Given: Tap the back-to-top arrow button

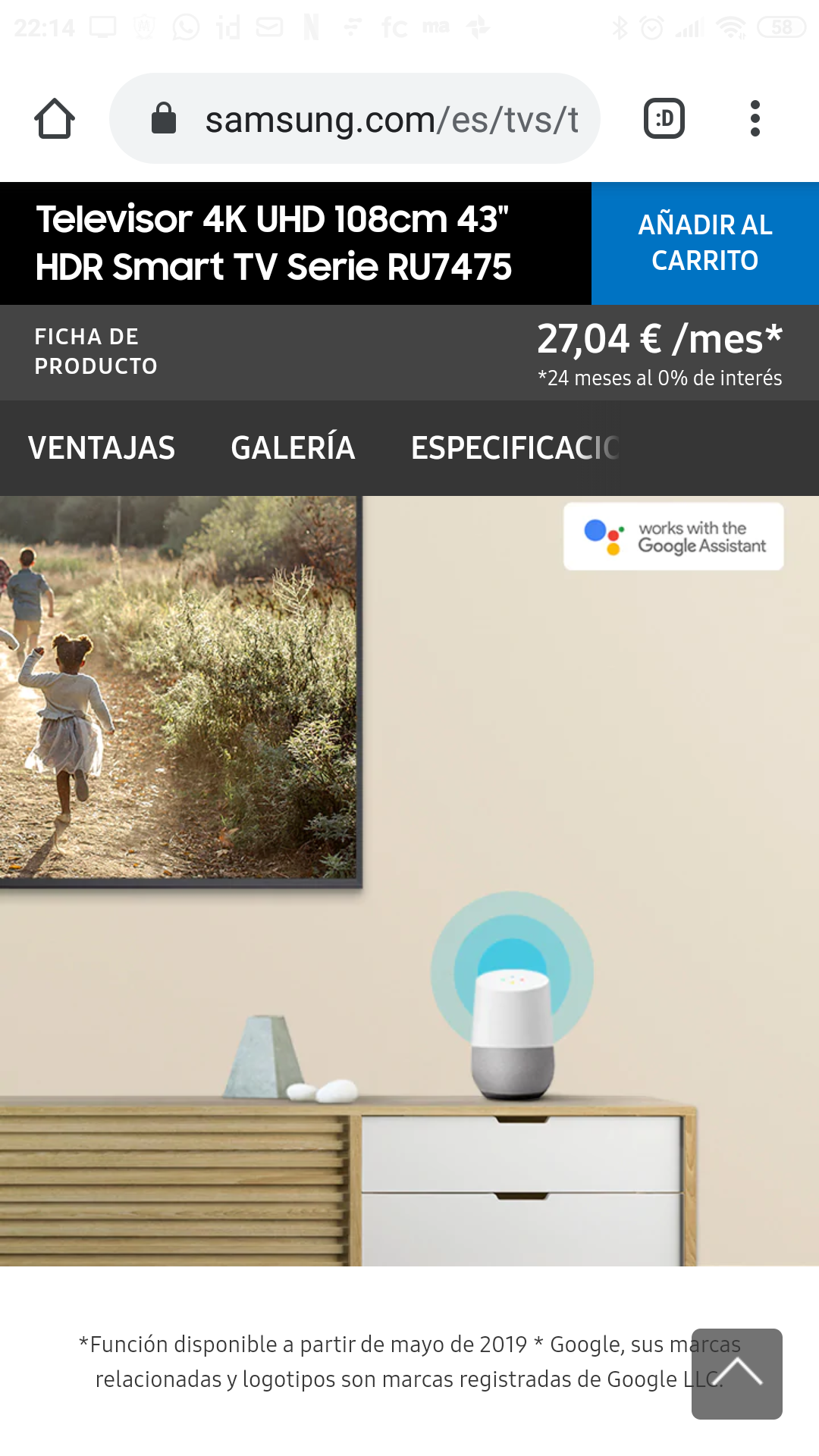Looking at the screenshot, I should click(737, 1374).
